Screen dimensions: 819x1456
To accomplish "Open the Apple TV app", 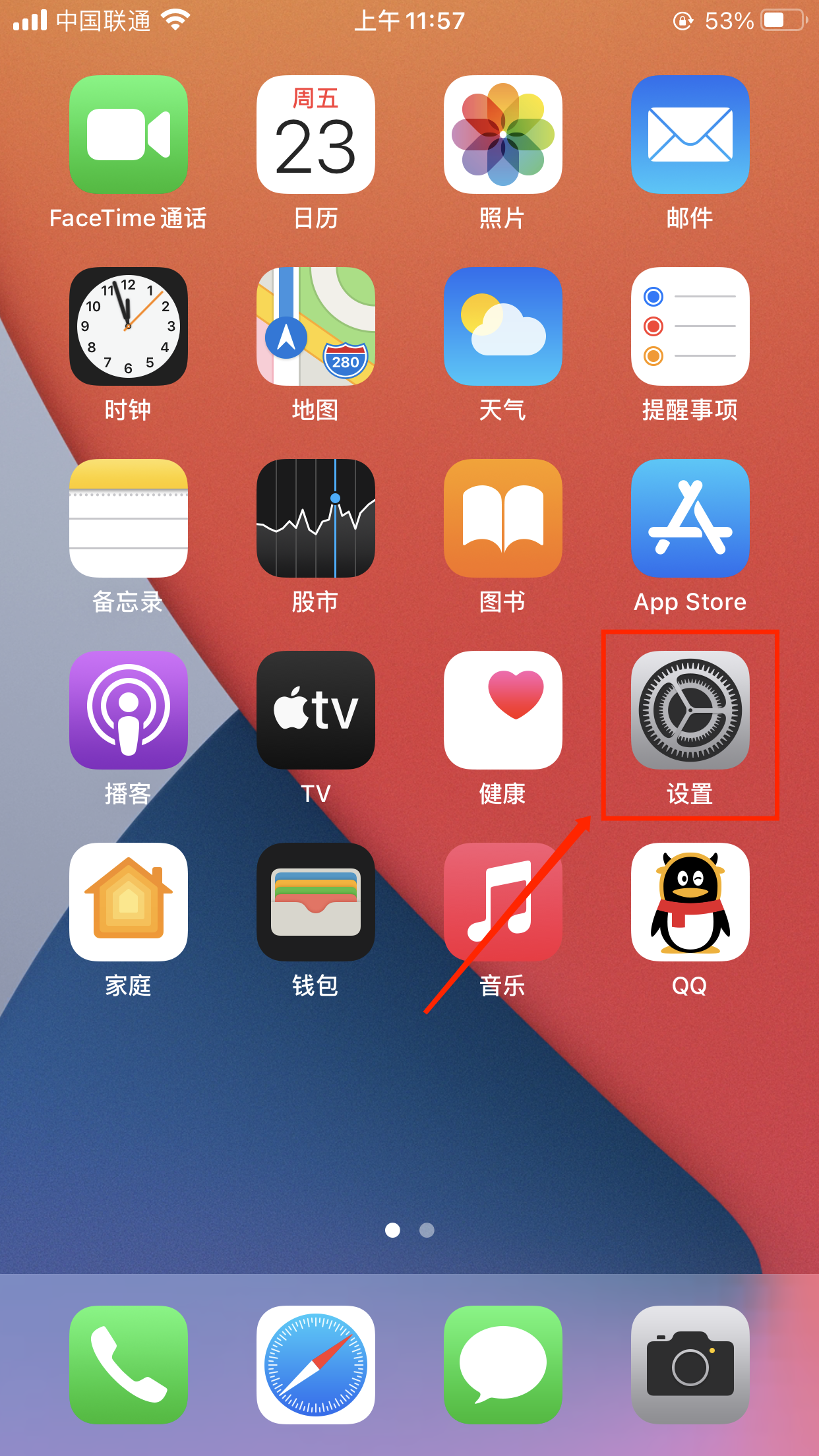I will coord(315,710).
